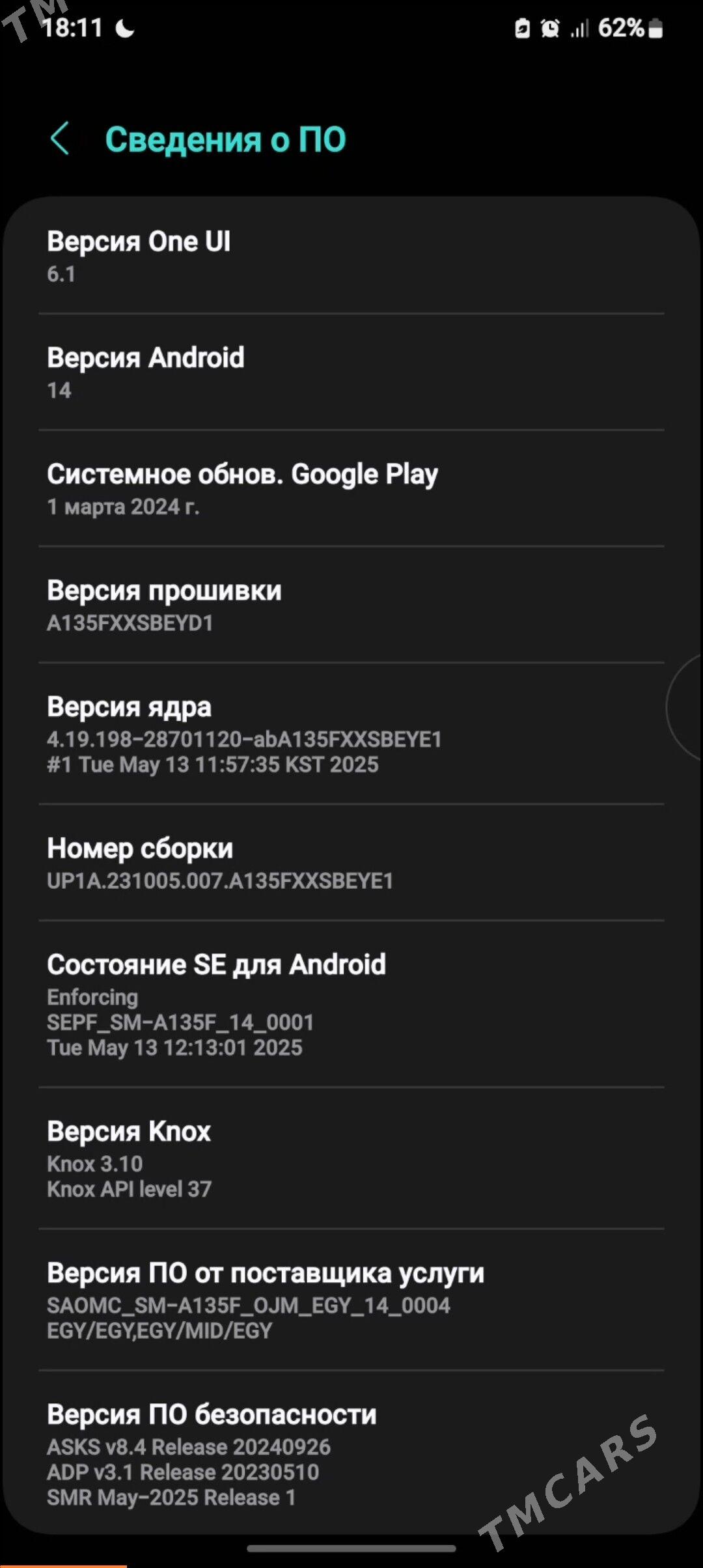Tap Версия ПО от поставщика услуги
The width and height of the screenshot is (703, 1568).
tap(351, 1302)
